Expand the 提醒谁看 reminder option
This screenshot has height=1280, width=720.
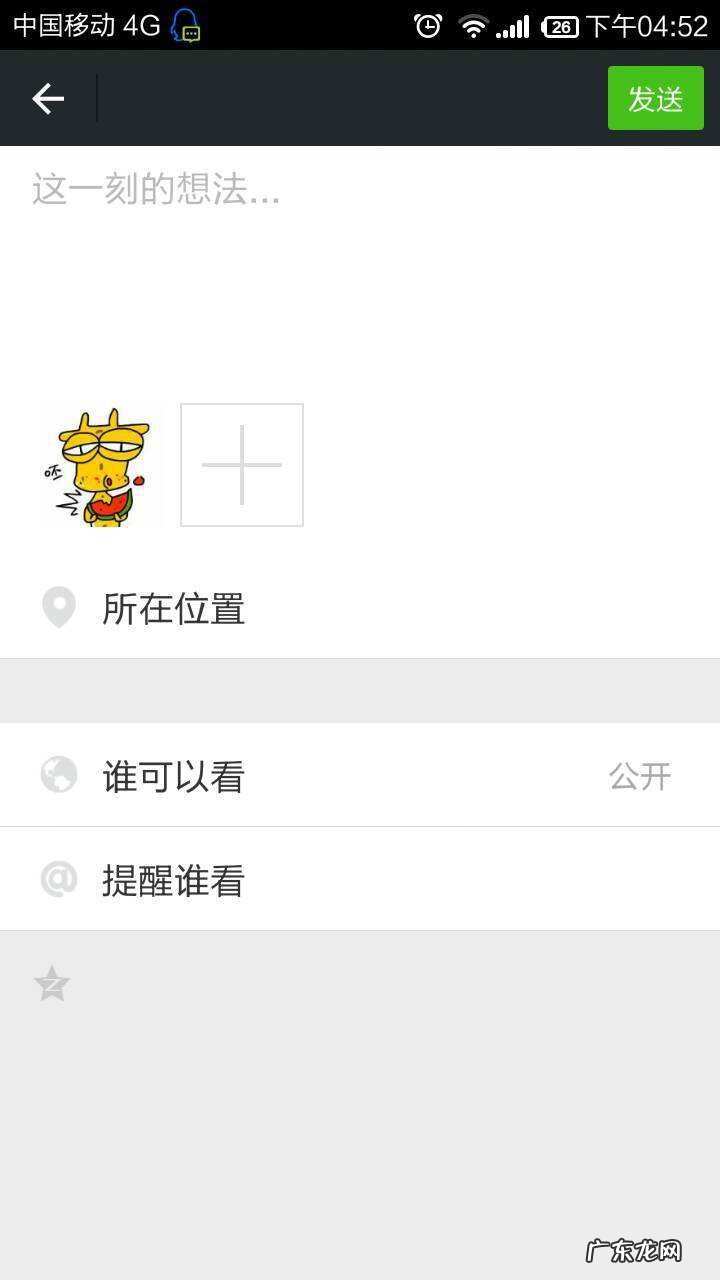[171, 879]
